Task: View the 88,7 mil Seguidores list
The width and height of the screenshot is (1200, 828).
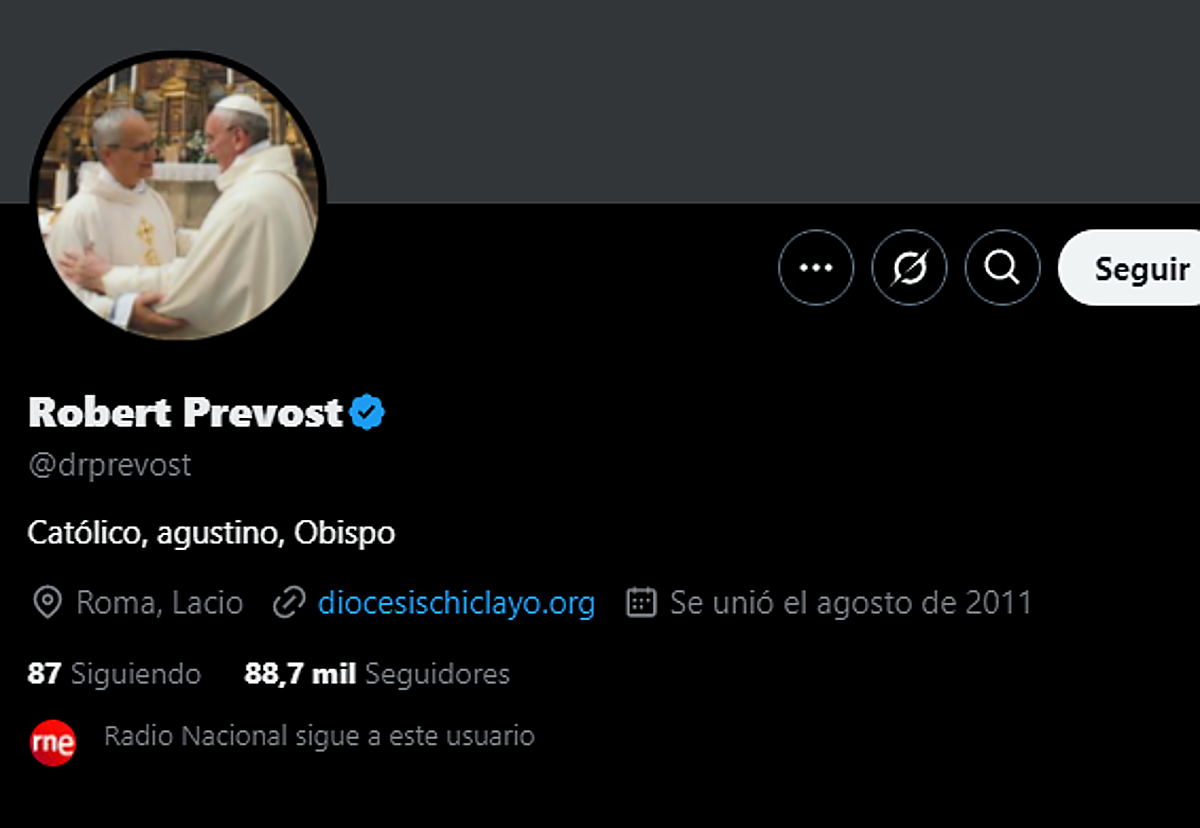Action: coord(377,674)
